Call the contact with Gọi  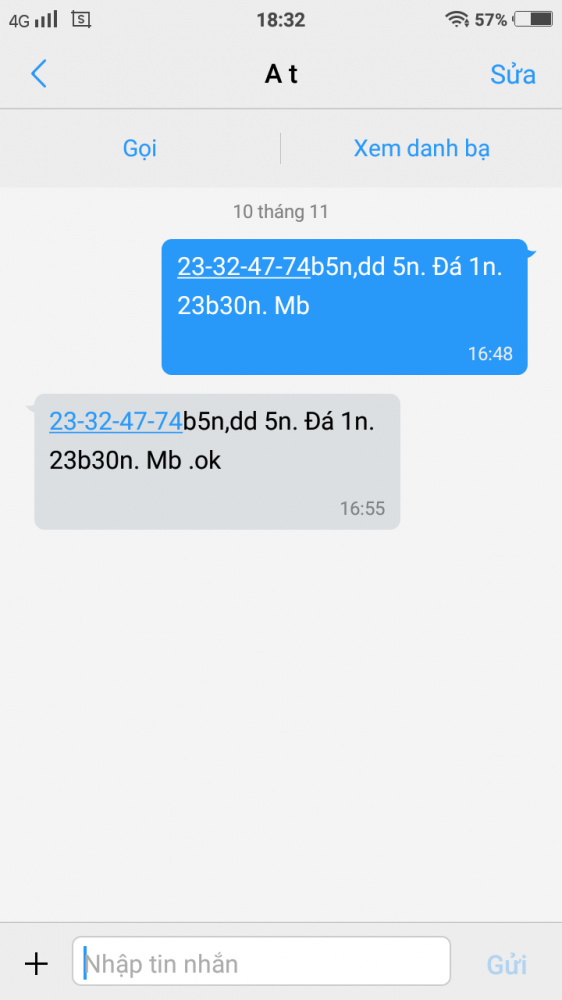pos(140,149)
